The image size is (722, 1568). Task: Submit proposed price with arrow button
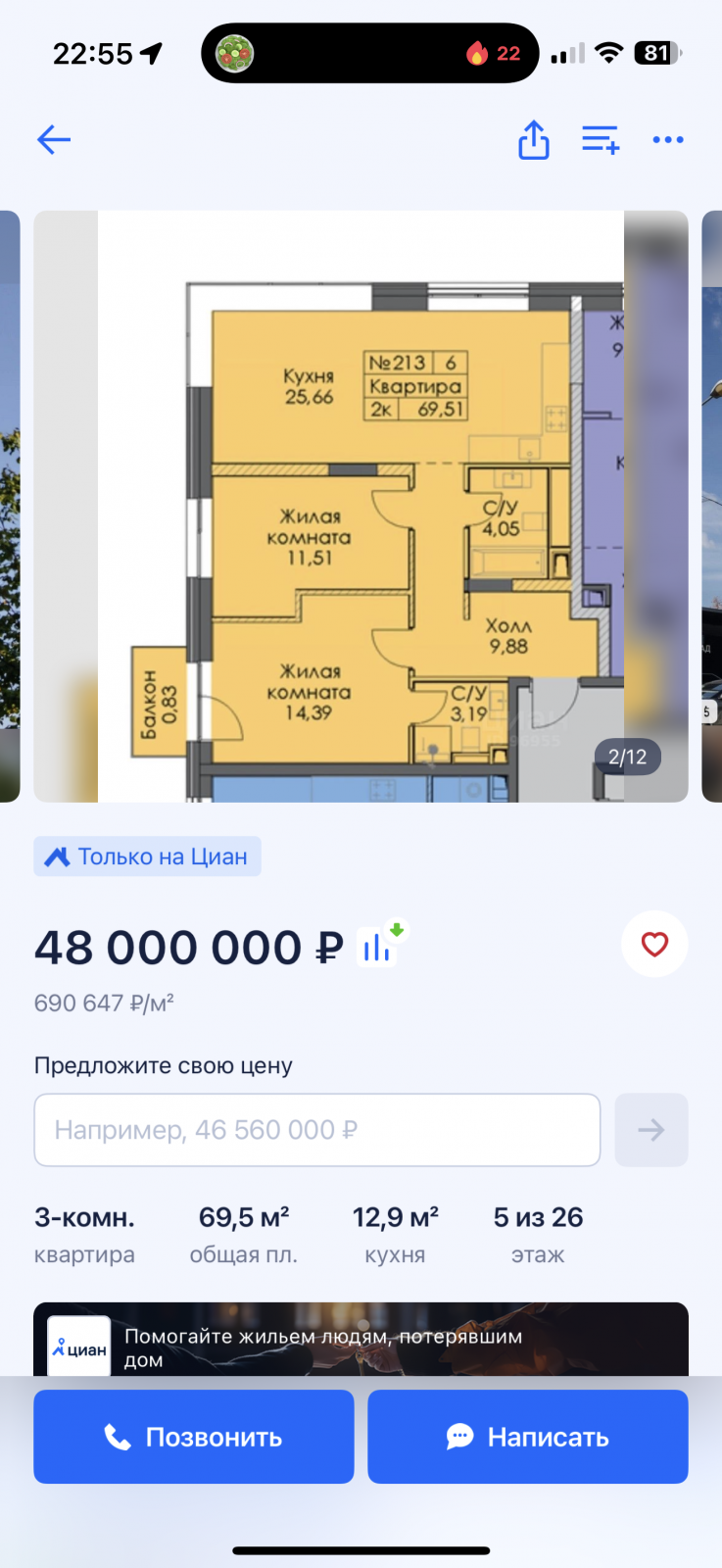point(651,1130)
